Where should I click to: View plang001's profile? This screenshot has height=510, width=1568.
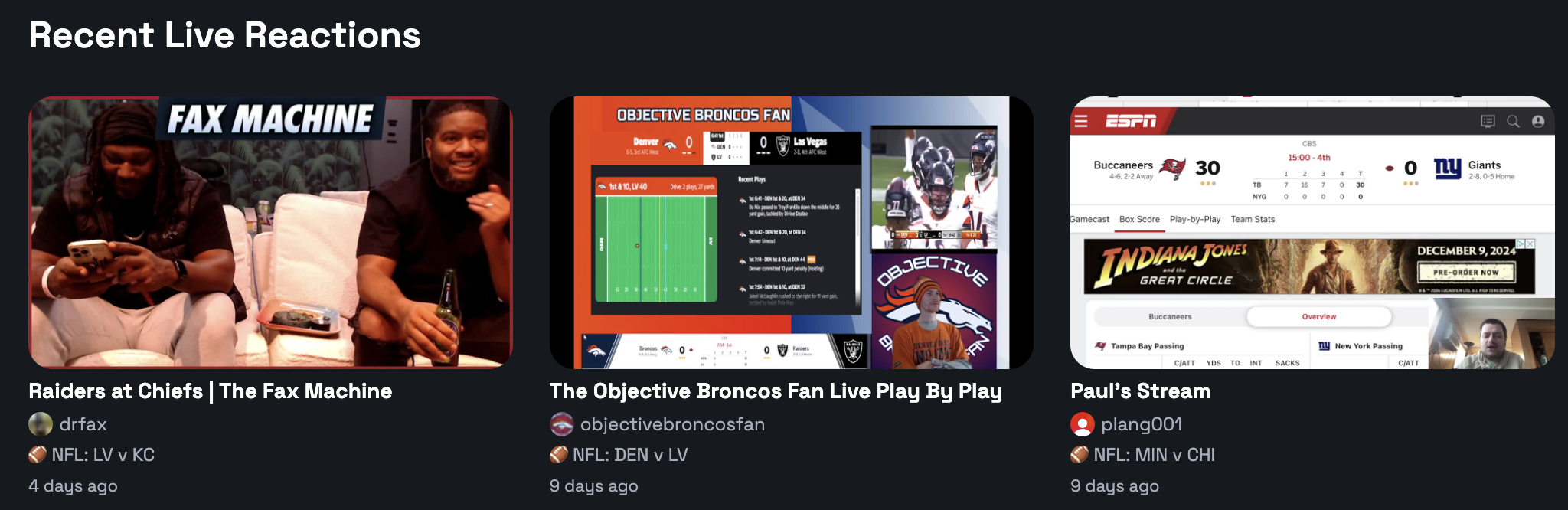pos(1141,424)
